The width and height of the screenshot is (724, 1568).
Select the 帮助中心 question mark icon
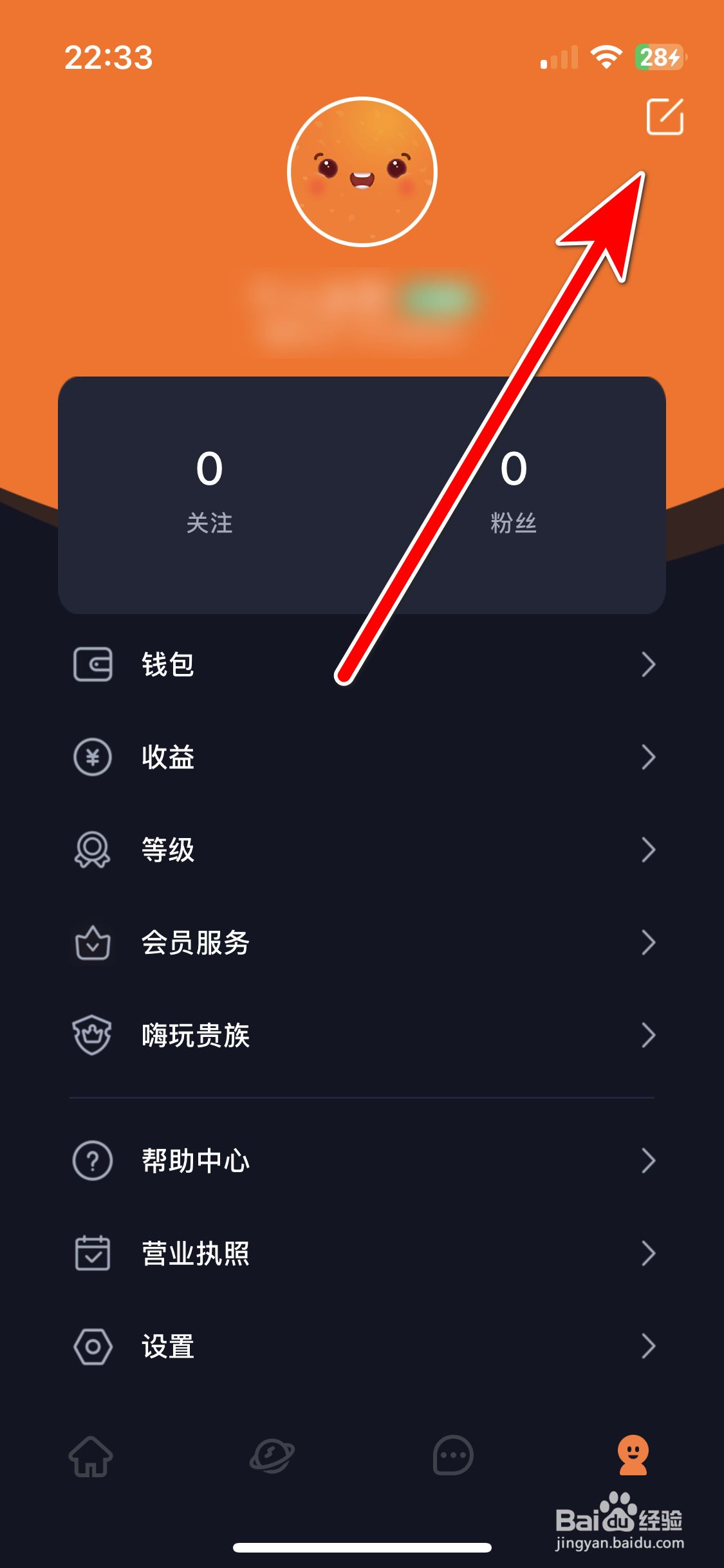coord(93,1161)
